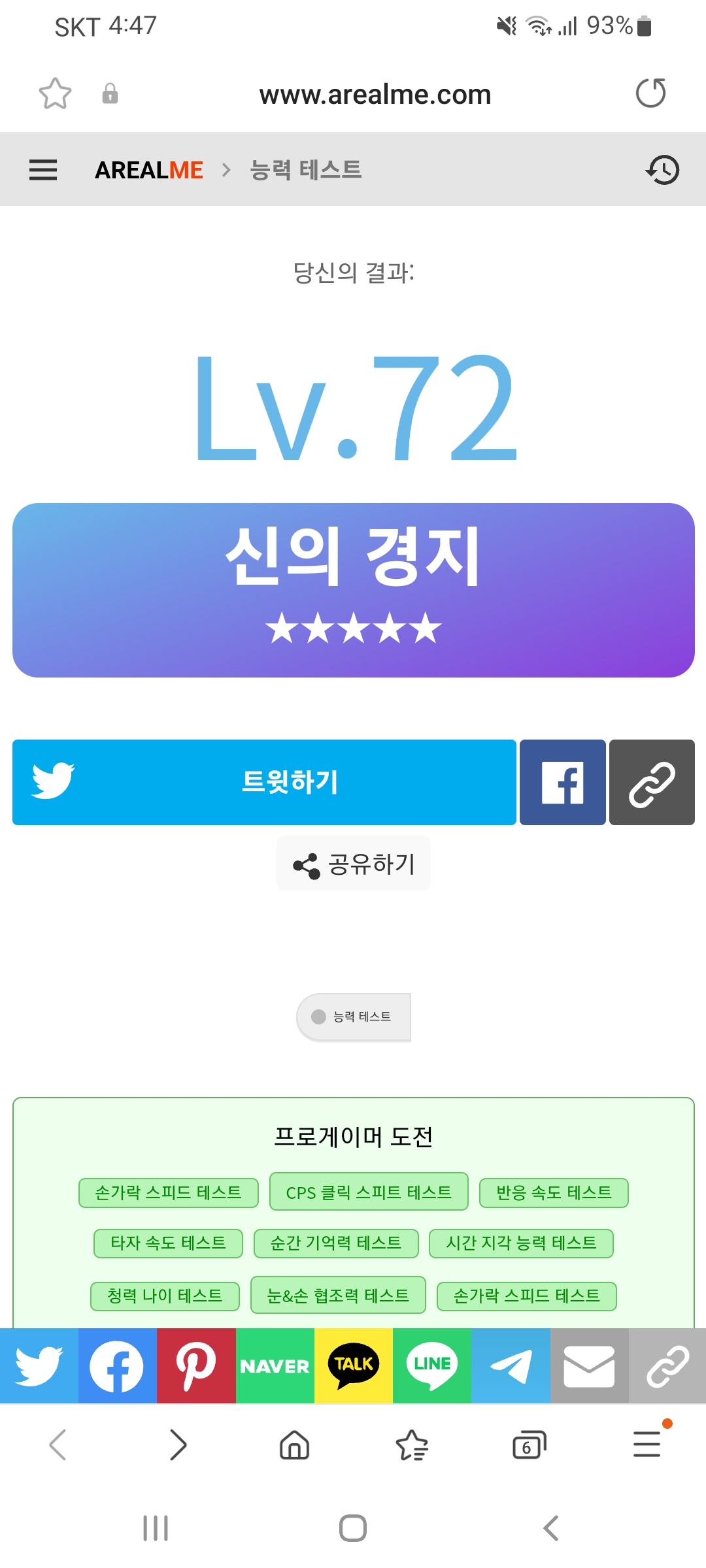Open 눈&손 협조력 테스트

pyautogui.click(x=338, y=1296)
